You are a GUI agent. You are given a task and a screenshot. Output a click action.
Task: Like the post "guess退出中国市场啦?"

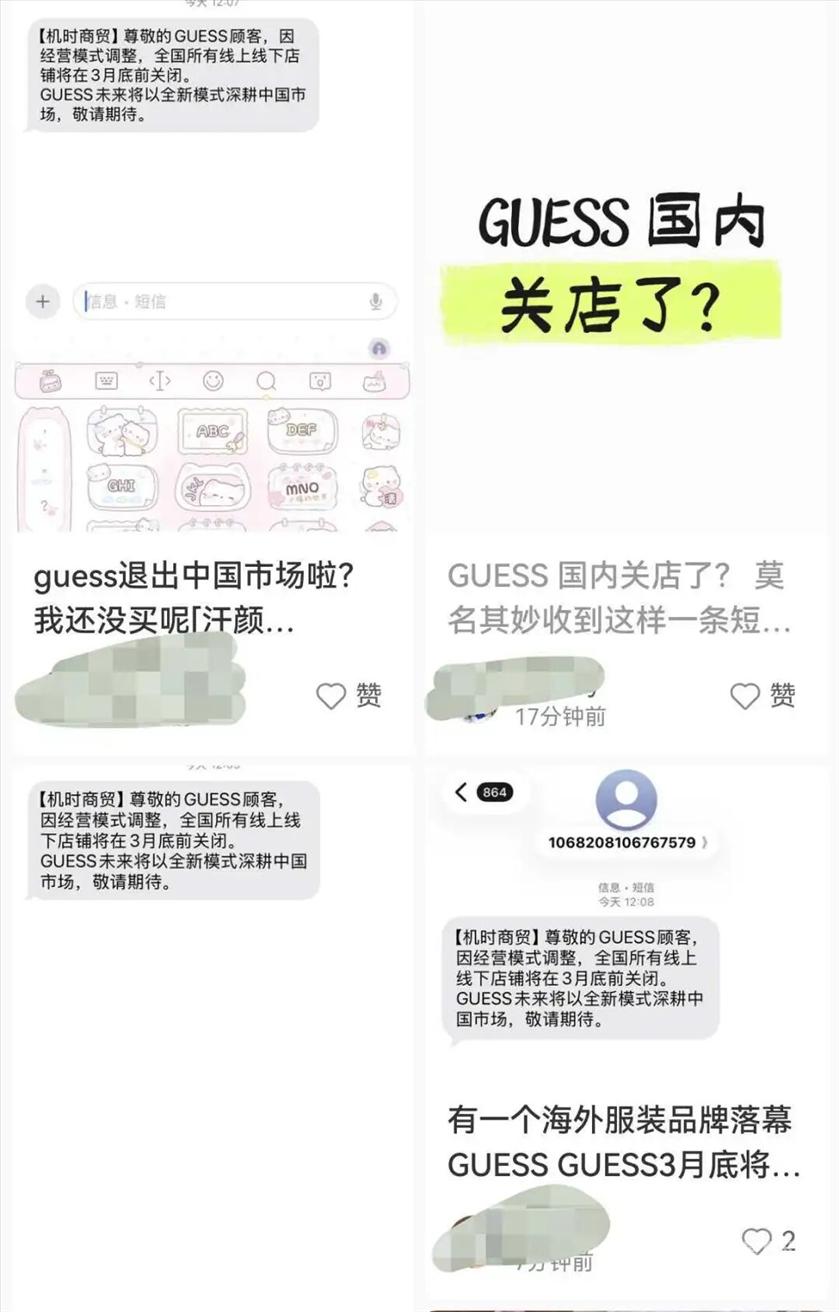point(331,696)
